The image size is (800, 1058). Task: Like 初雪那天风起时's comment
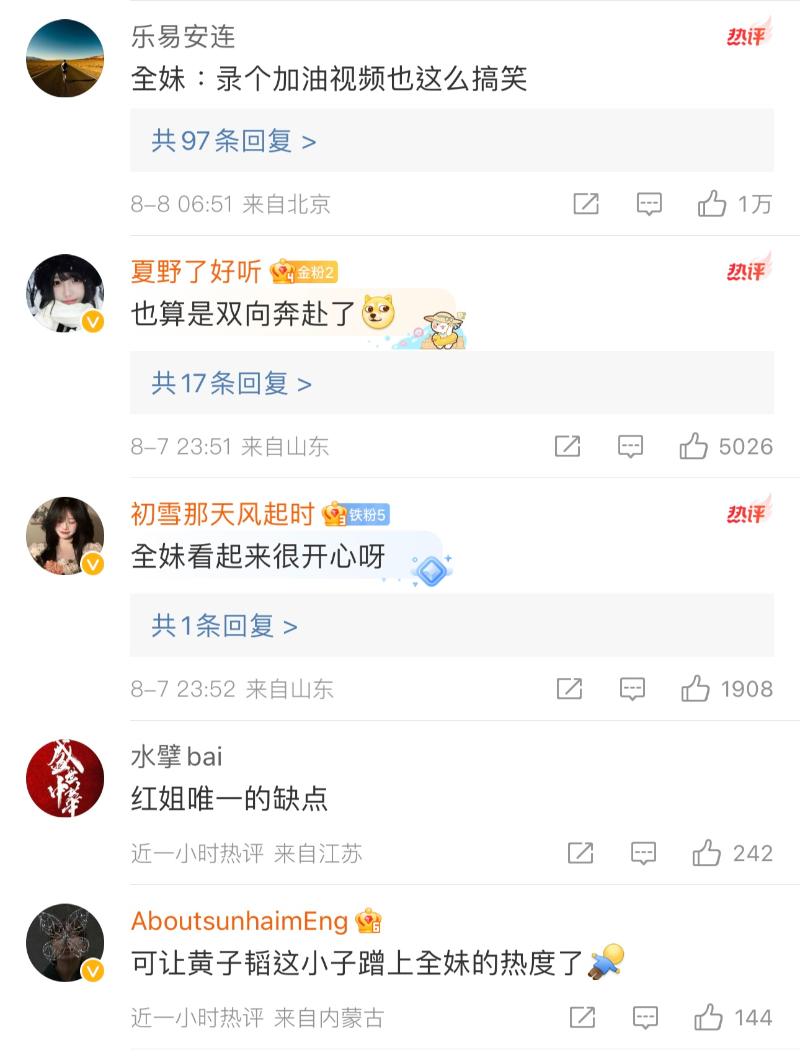coord(696,689)
